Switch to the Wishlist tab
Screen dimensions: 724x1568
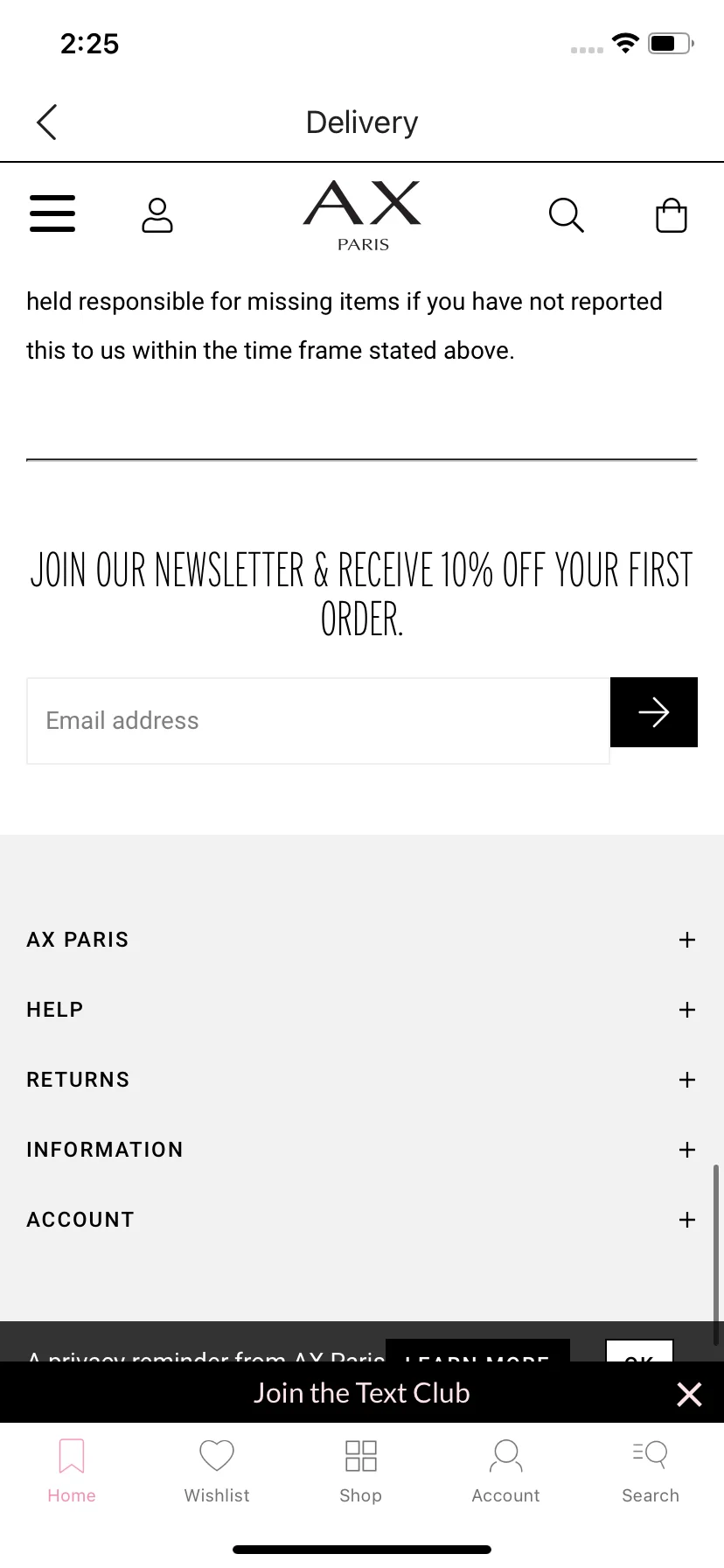click(217, 1470)
